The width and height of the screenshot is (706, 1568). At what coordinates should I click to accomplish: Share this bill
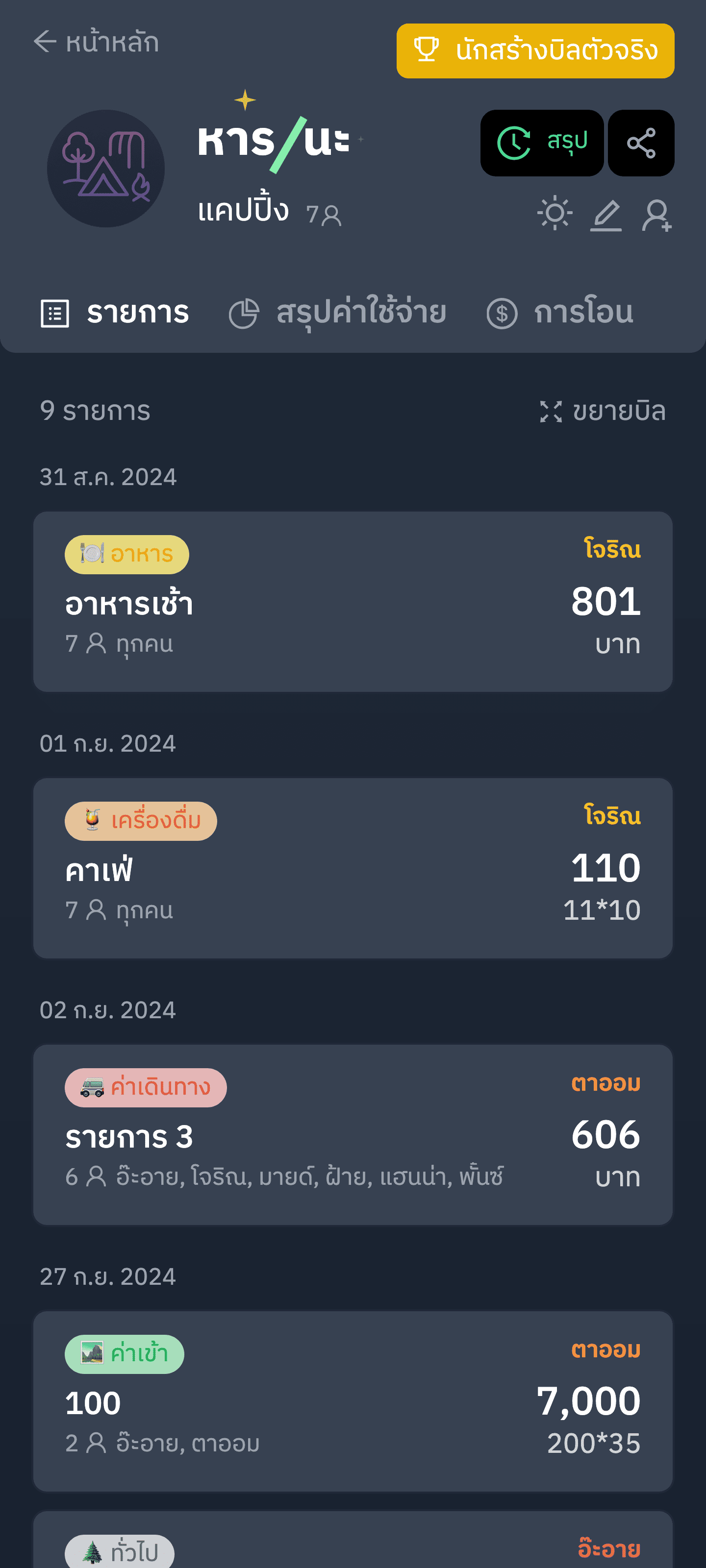tap(641, 143)
